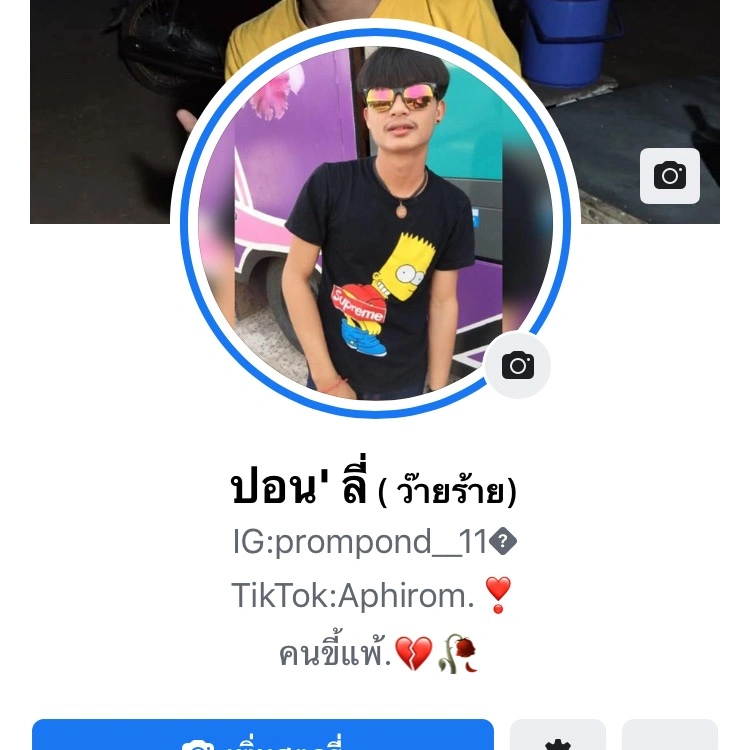Open profile settings gear button
The width and height of the screenshot is (750, 750).
[x=557, y=738]
